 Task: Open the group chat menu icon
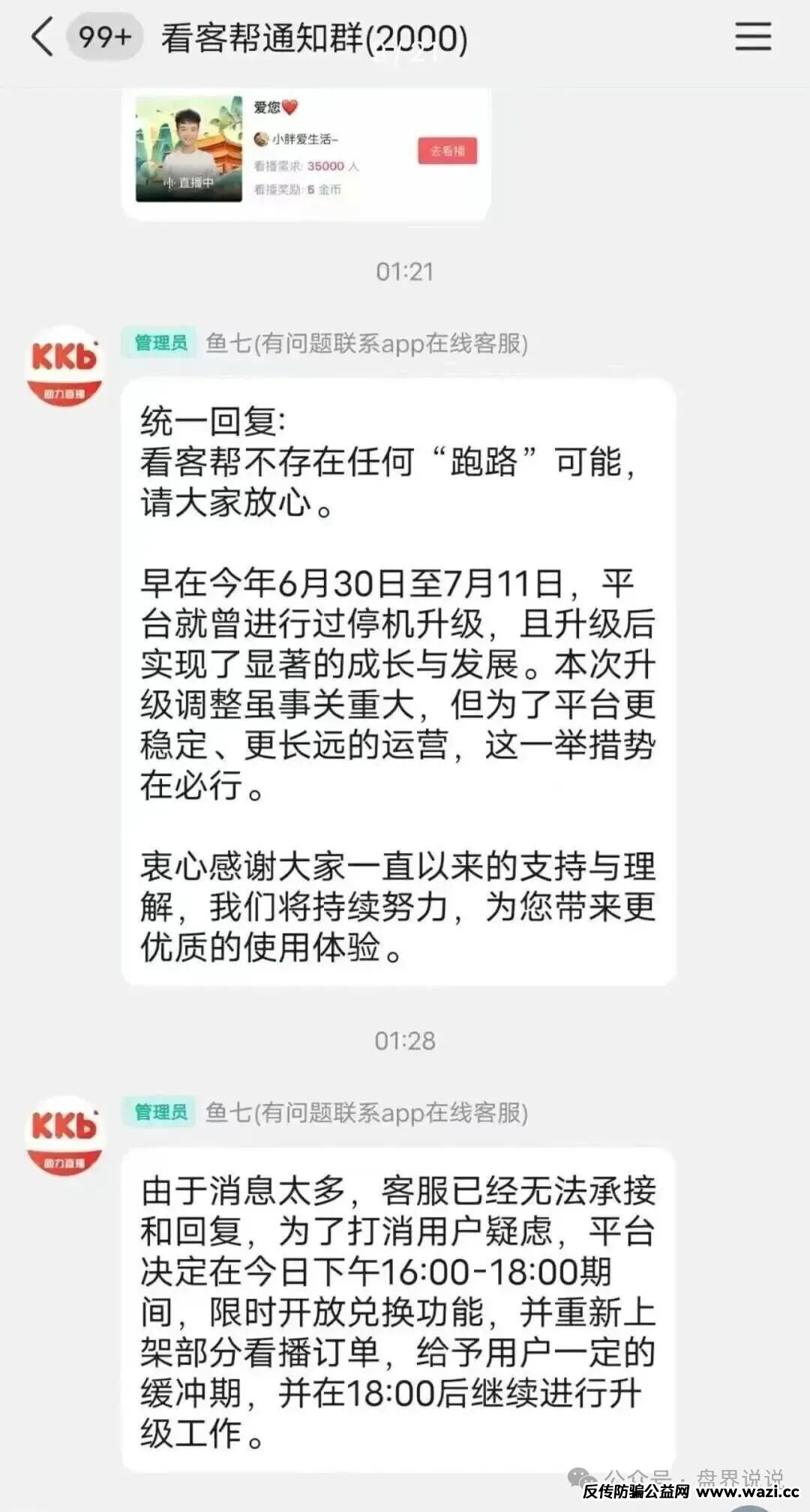(x=752, y=37)
